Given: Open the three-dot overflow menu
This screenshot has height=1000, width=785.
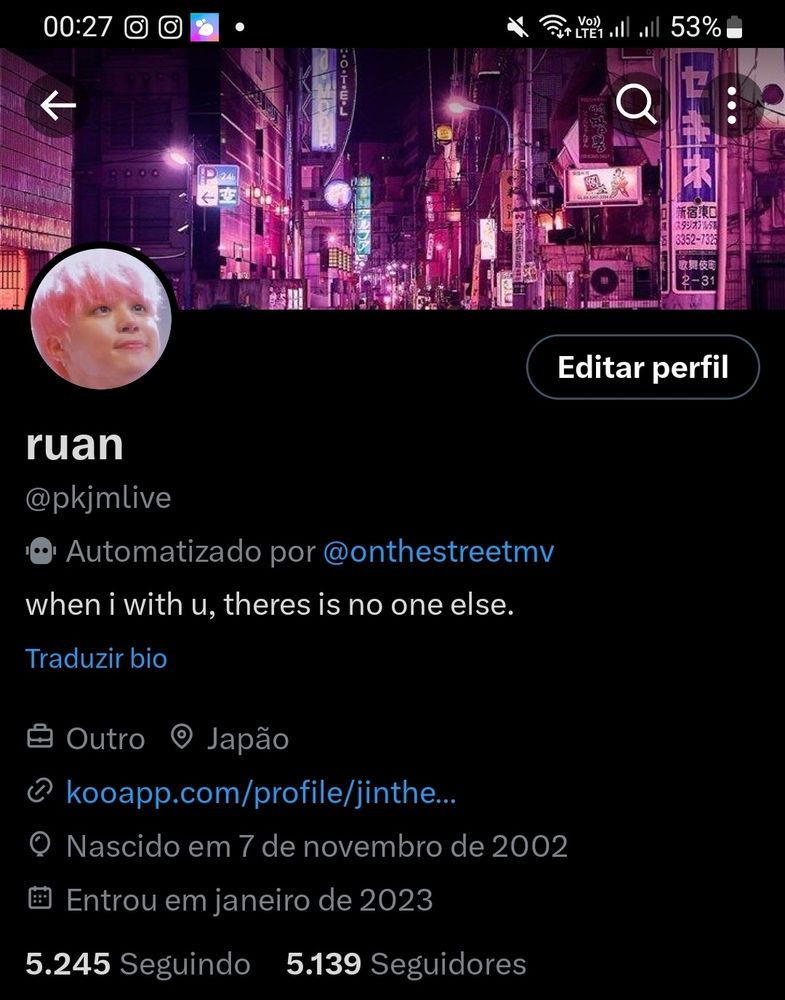Looking at the screenshot, I should point(732,105).
